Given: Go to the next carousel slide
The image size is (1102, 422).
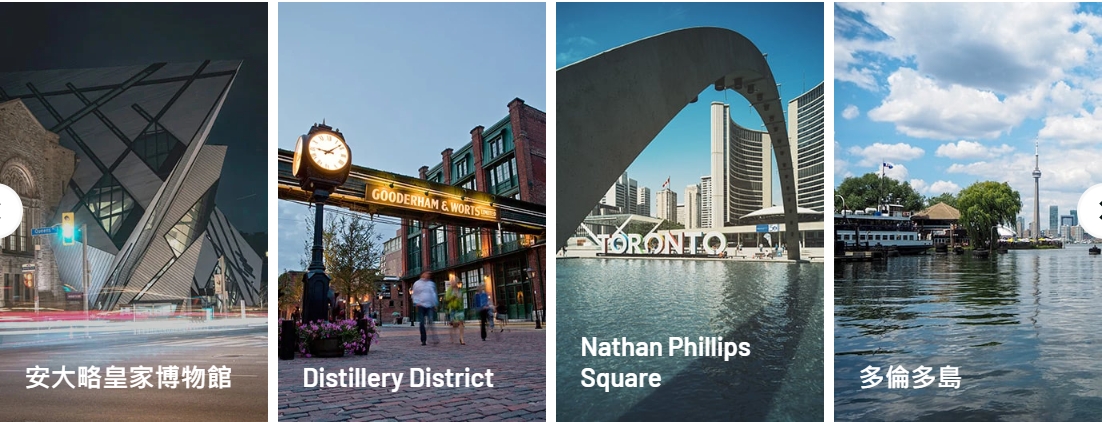Looking at the screenshot, I should [1092, 211].
